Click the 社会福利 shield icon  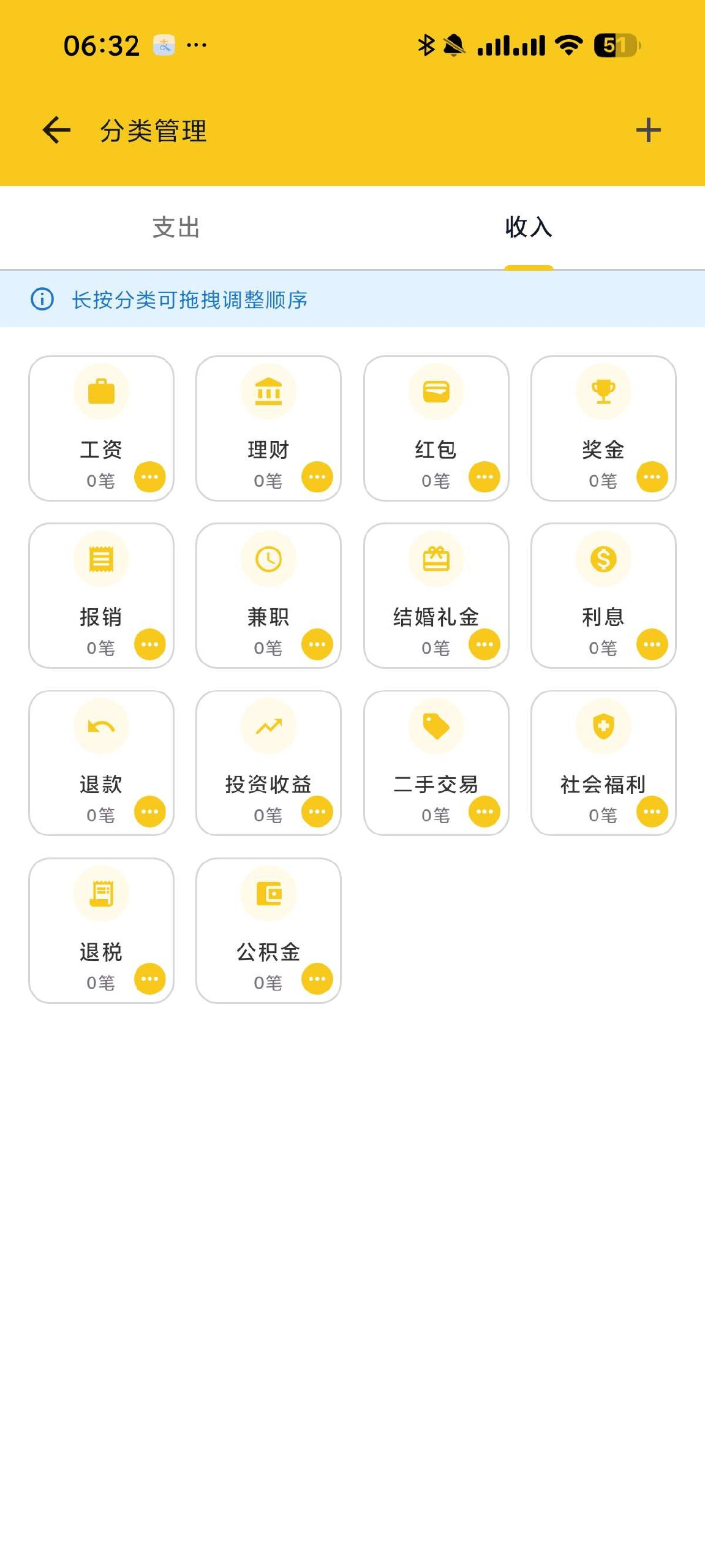603,726
